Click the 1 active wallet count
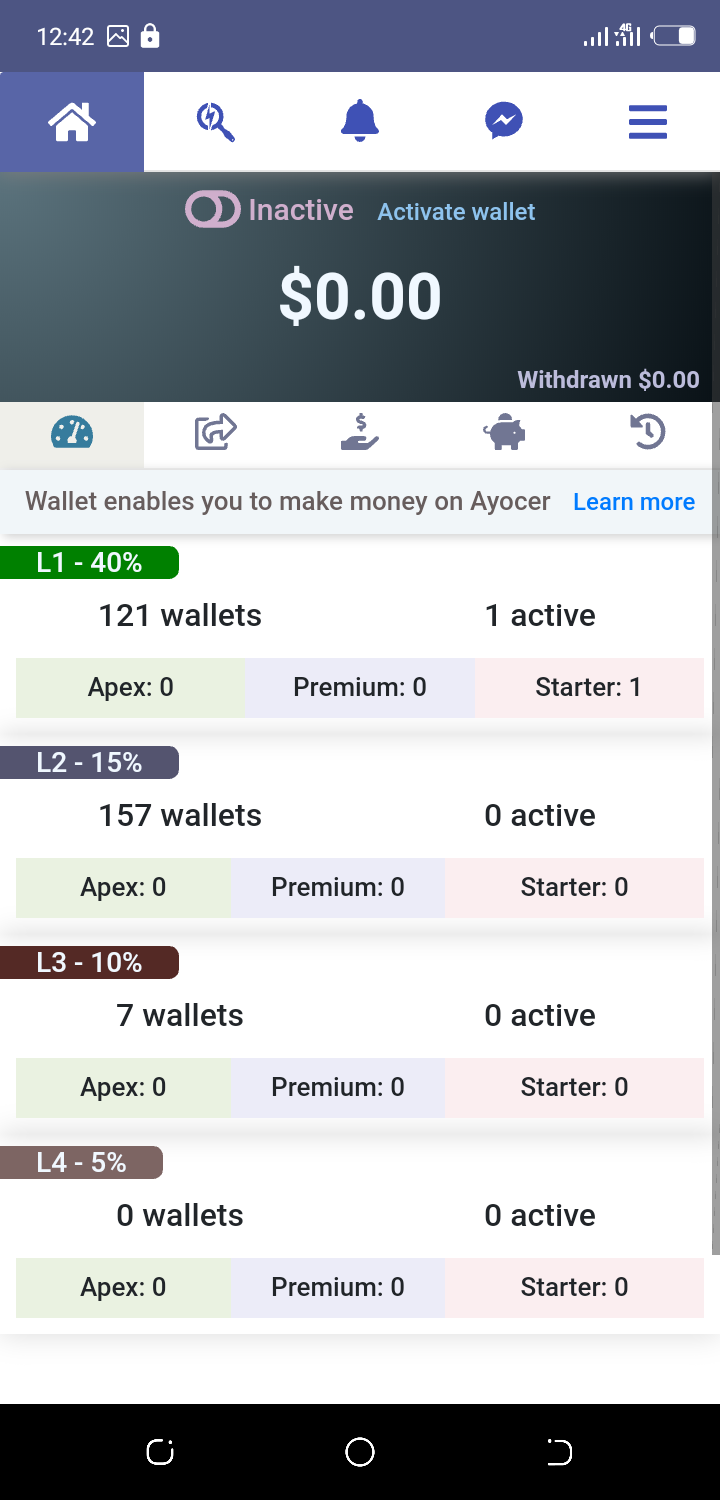Screen dimensions: 720x1500 540,614
